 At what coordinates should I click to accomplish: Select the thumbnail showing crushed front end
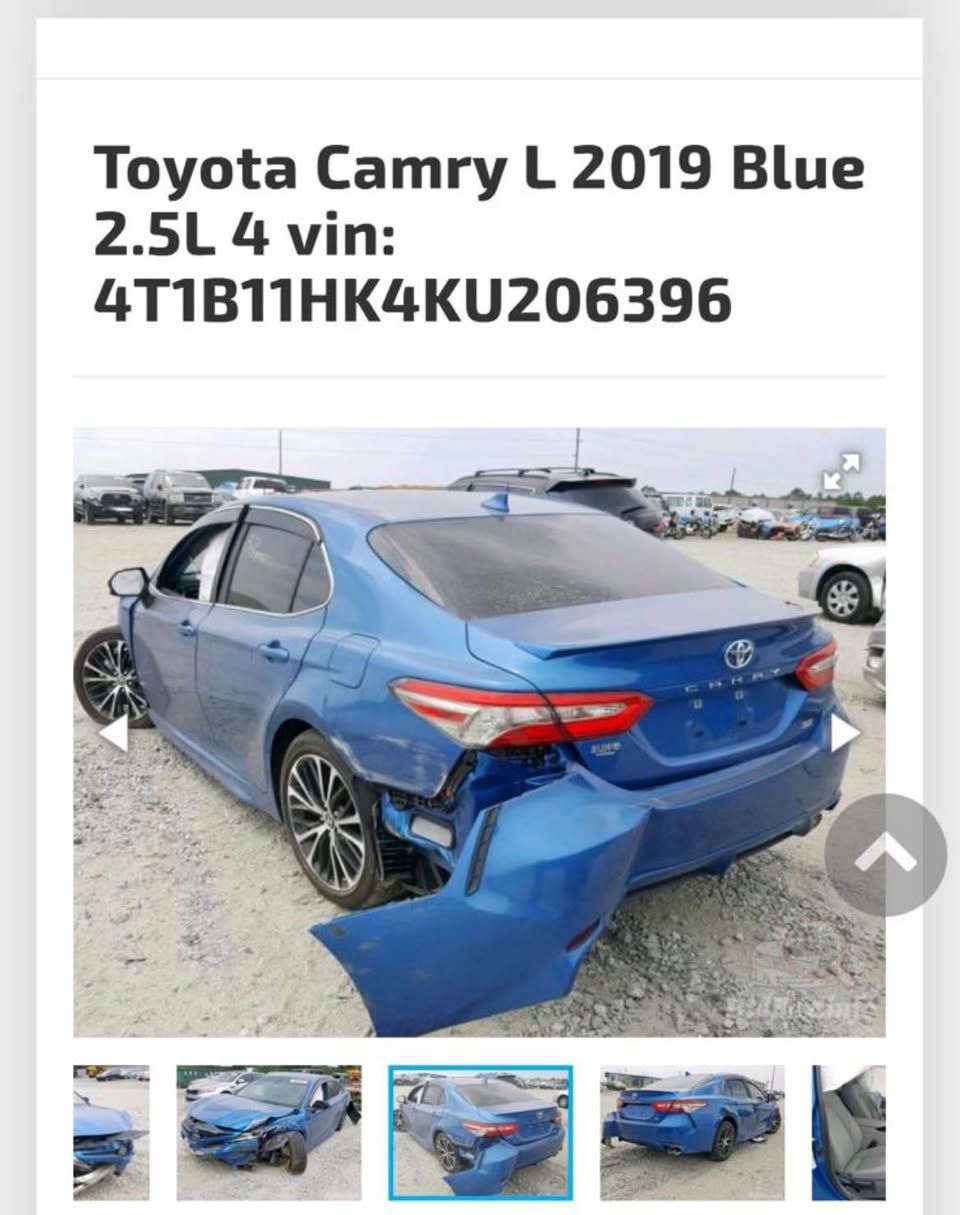pyautogui.click(x=269, y=1132)
